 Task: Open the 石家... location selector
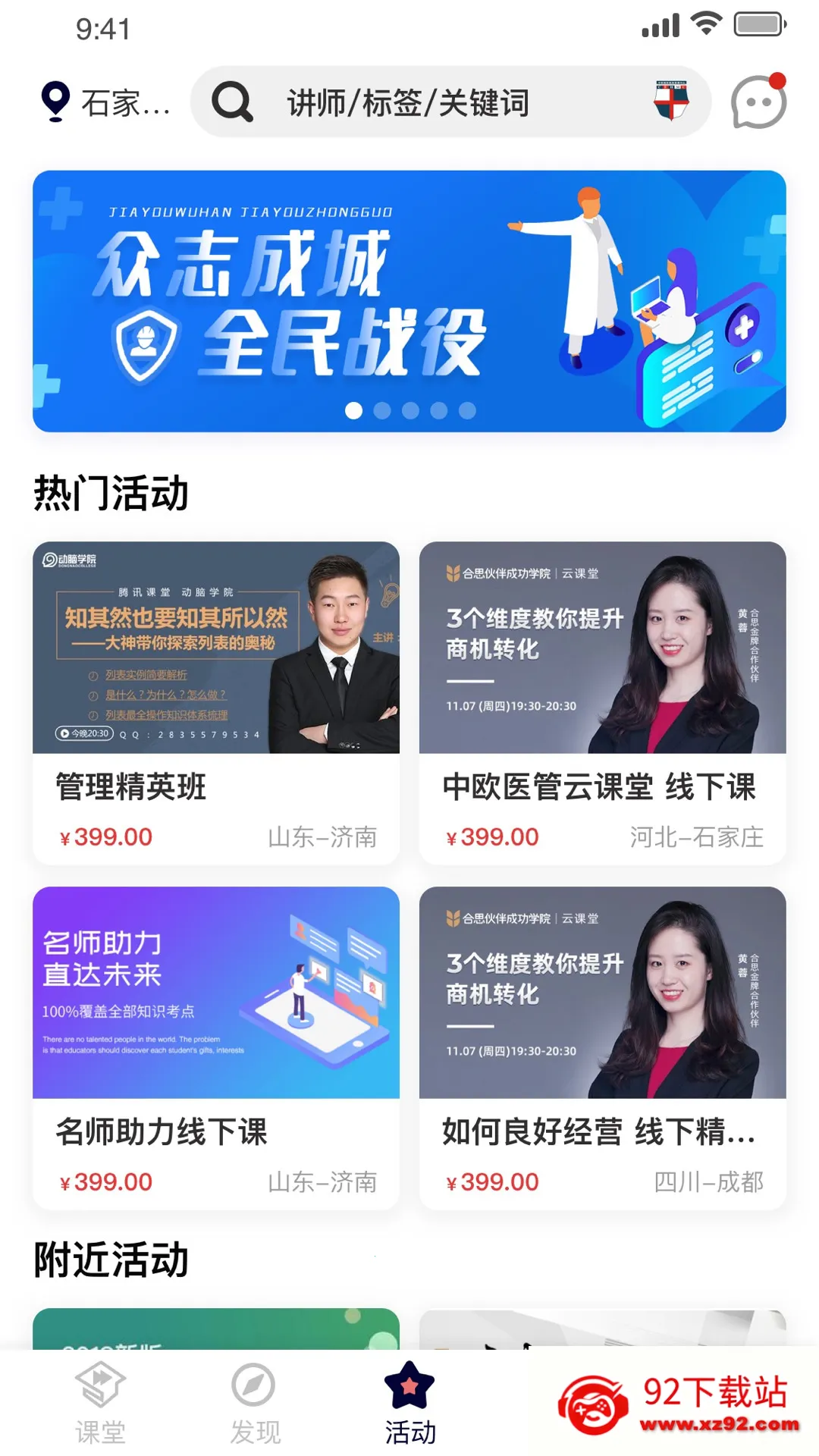point(105,102)
